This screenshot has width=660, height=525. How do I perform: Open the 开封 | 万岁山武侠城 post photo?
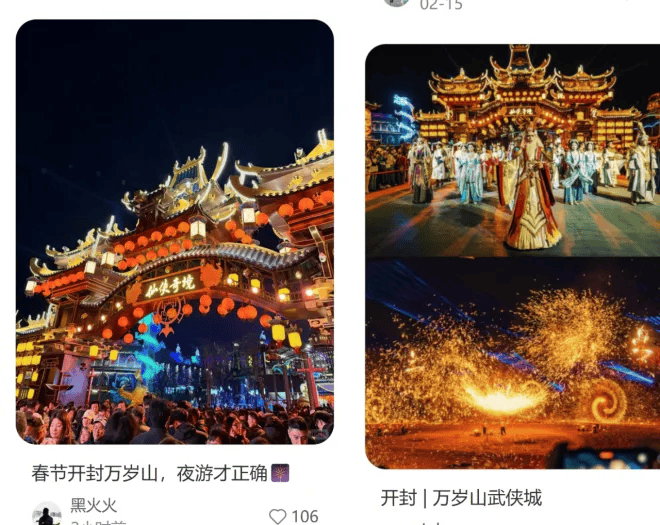tap(512, 256)
